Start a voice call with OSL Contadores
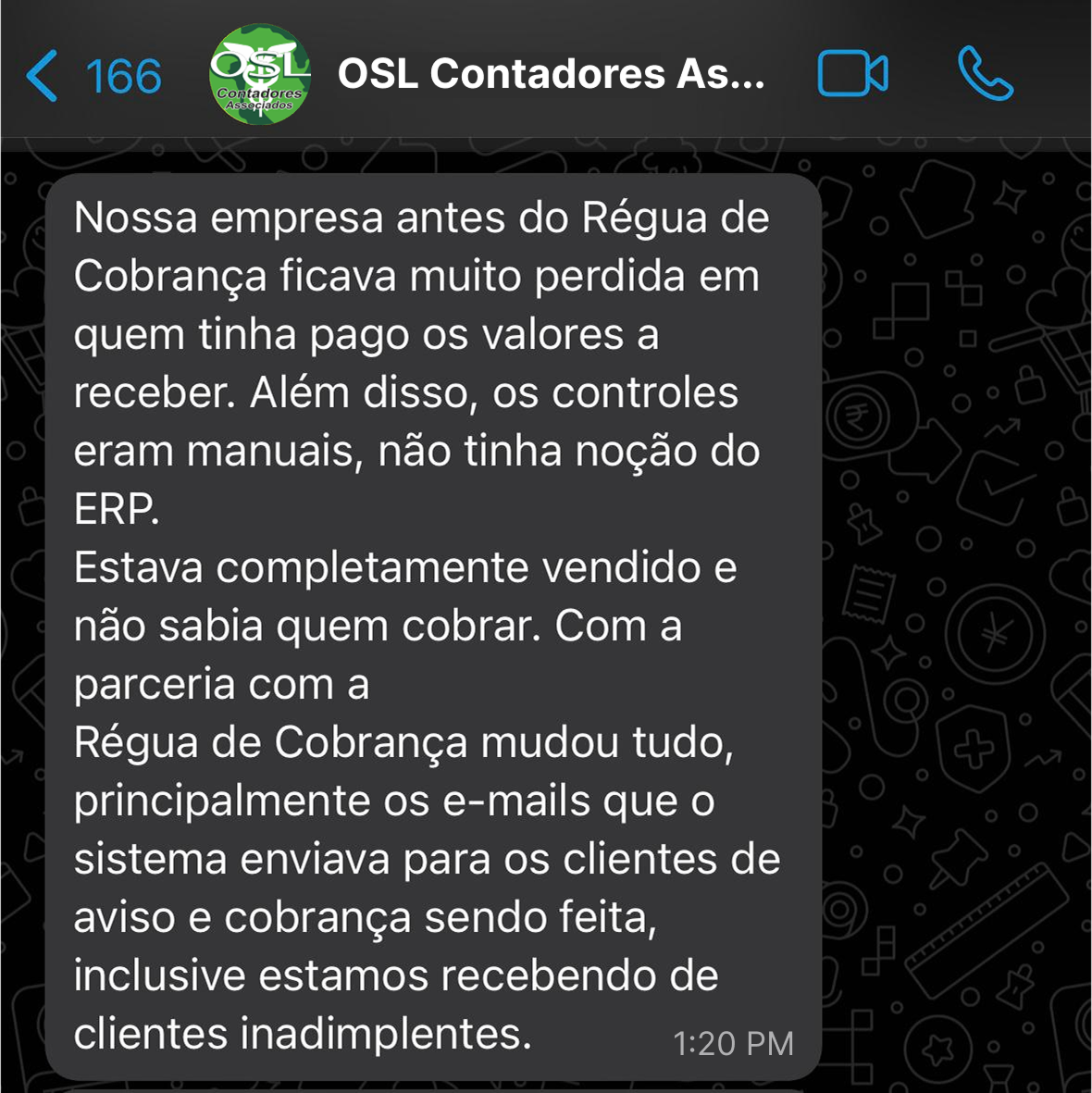The image size is (1092, 1093). [x=986, y=74]
